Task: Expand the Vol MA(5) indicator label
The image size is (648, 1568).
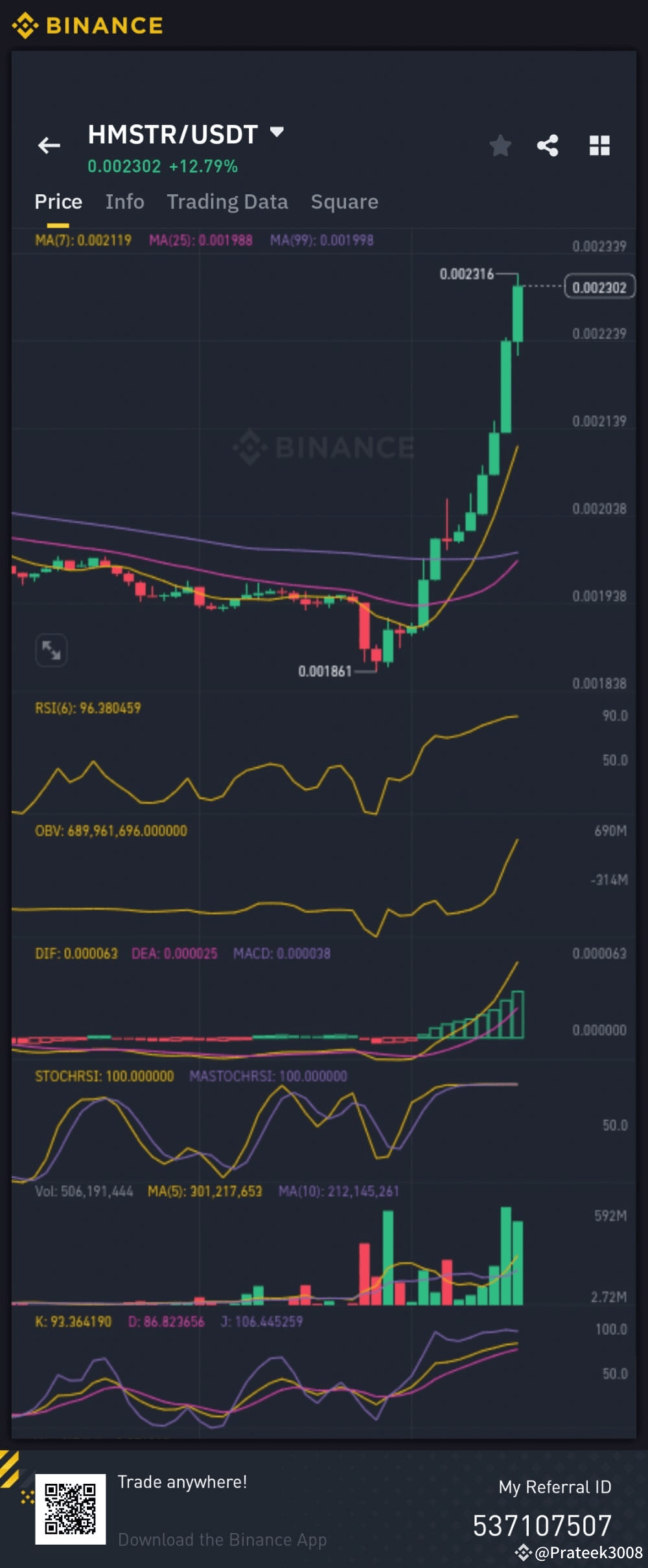Action: (x=205, y=1191)
